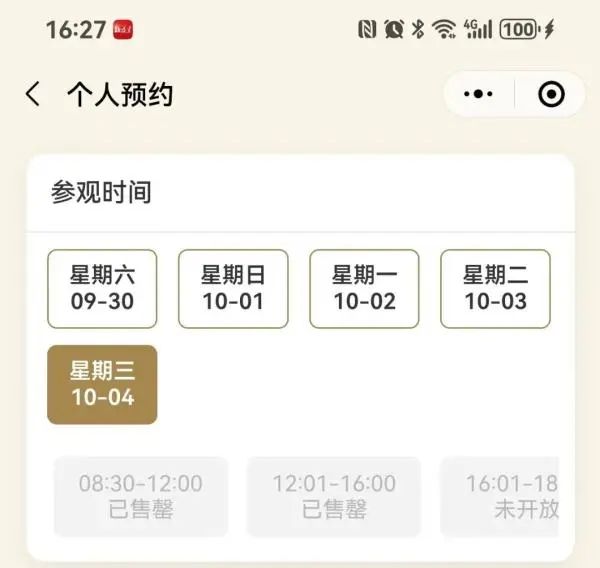Choose the 星期一 10-02 date
Viewport: 600px width, 568px height.
(364, 289)
